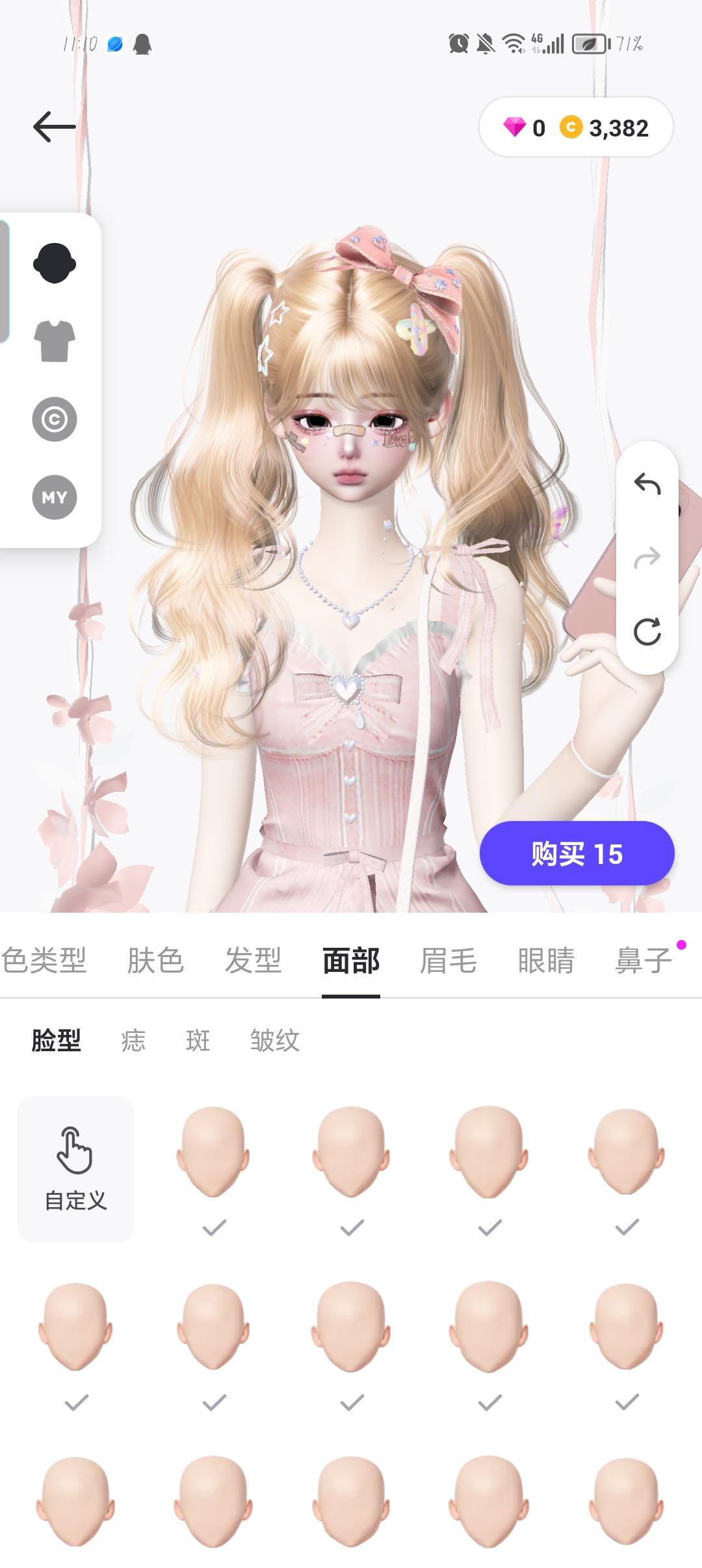The height and width of the screenshot is (1568, 702).
Task: Open the clothing (shirt) icon in sidebar
Action: coord(55,340)
